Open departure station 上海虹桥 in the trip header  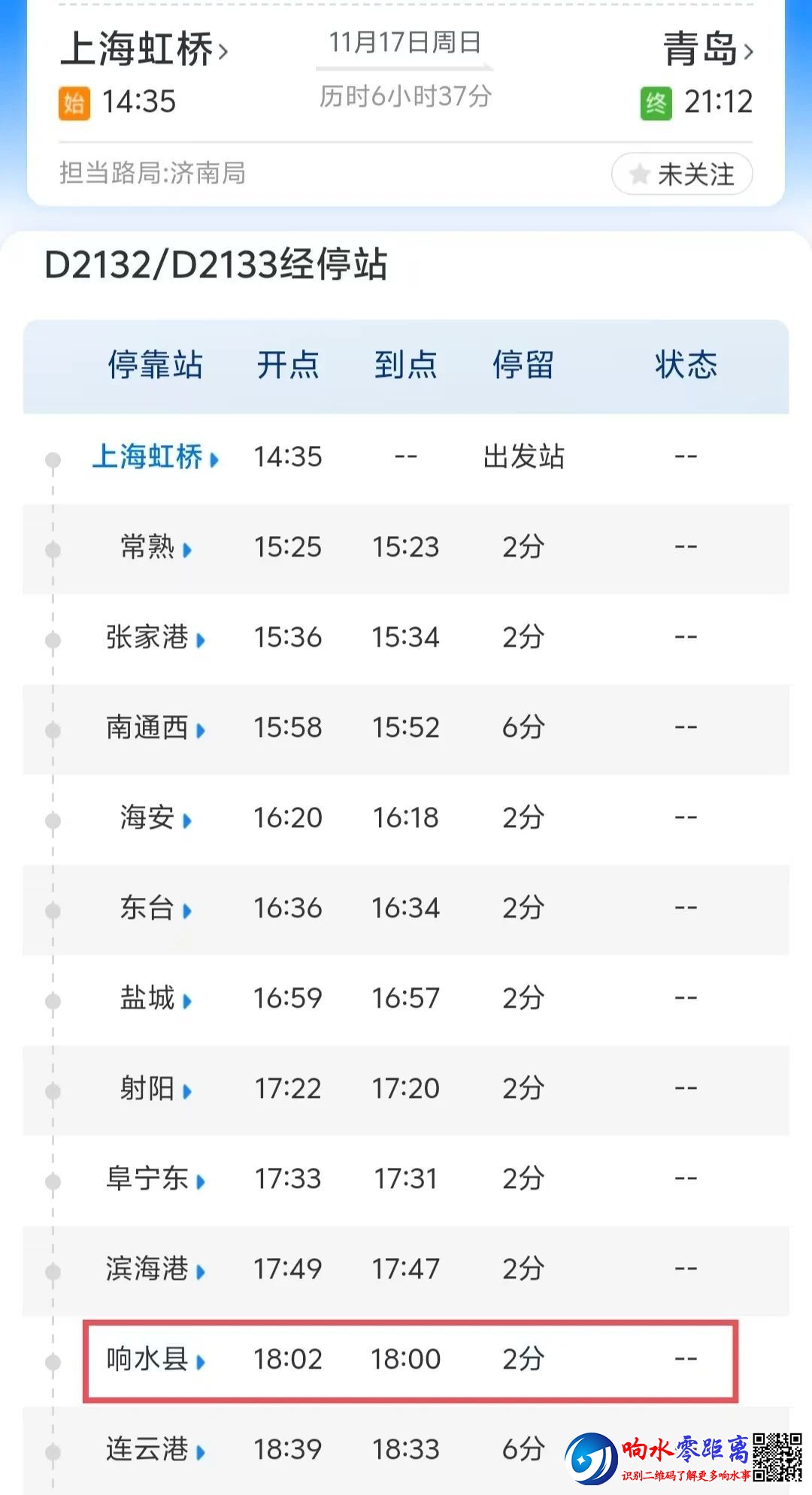144,50
